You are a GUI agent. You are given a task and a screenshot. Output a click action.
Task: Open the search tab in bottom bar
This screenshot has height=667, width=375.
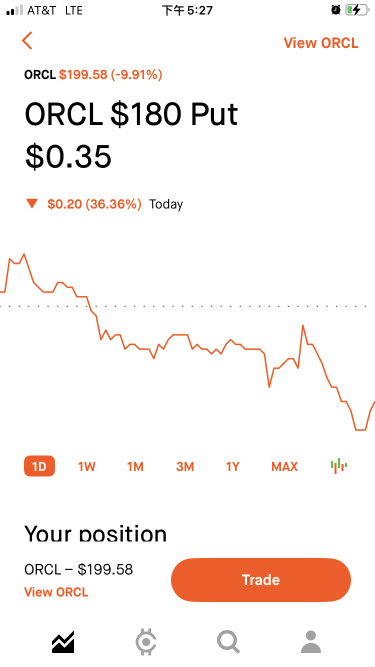[228, 642]
